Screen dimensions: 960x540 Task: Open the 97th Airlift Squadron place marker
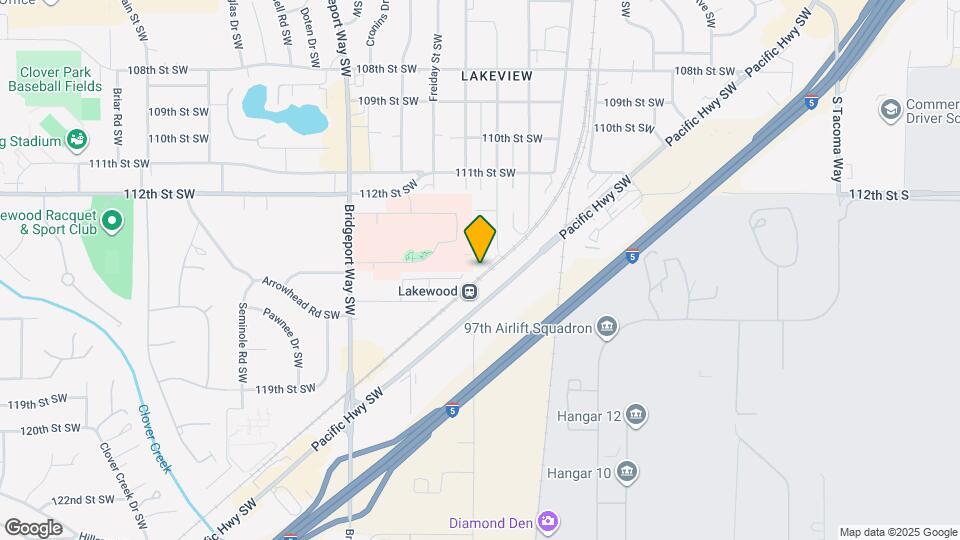coord(606,327)
